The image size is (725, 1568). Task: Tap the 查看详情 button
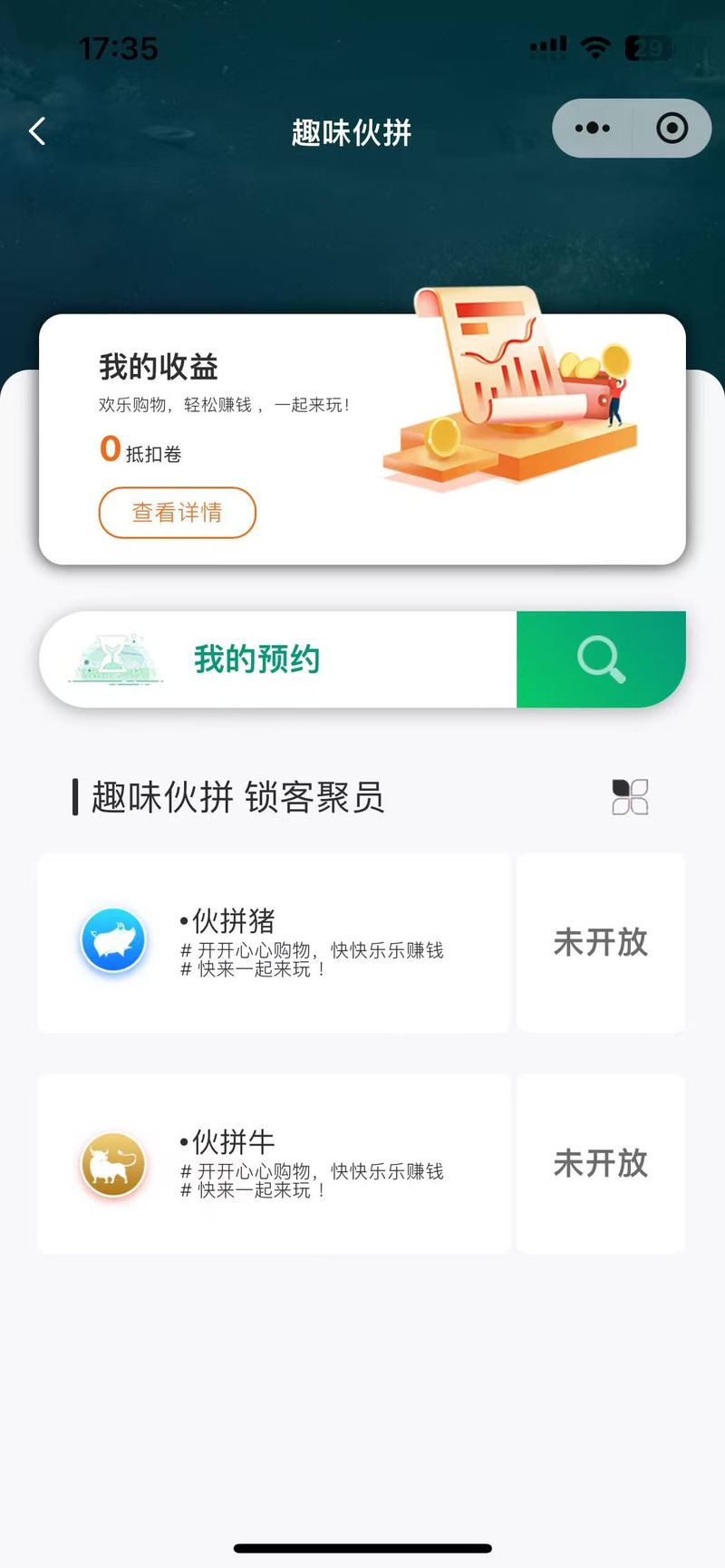click(x=178, y=513)
